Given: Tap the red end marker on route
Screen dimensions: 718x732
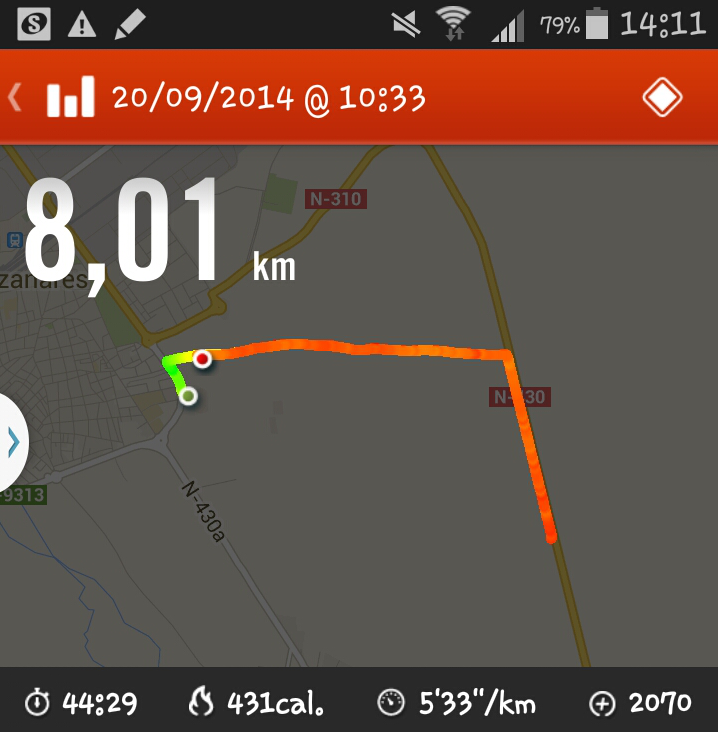Looking at the screenshot, I should pos(203,358).
